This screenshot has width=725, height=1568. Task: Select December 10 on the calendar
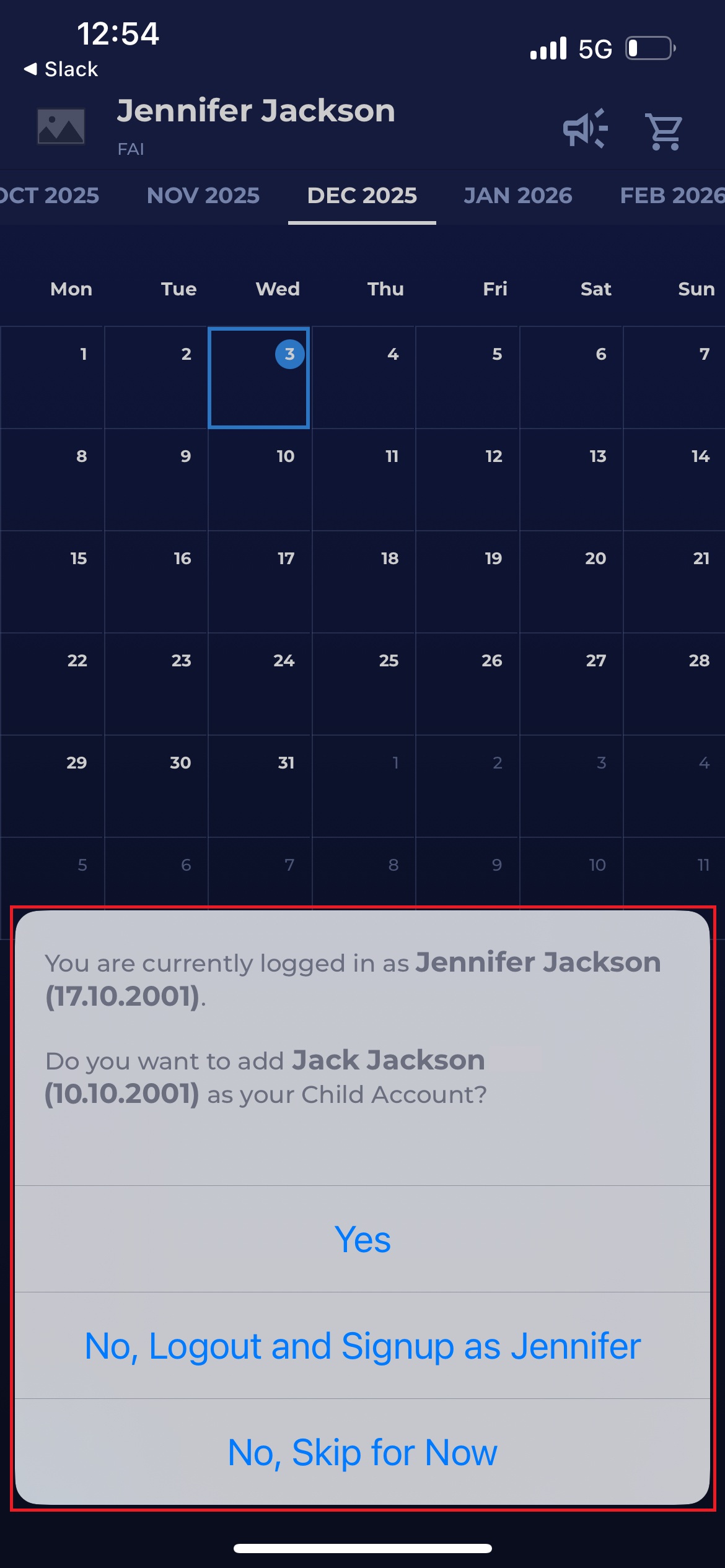(x=260, y=479)
